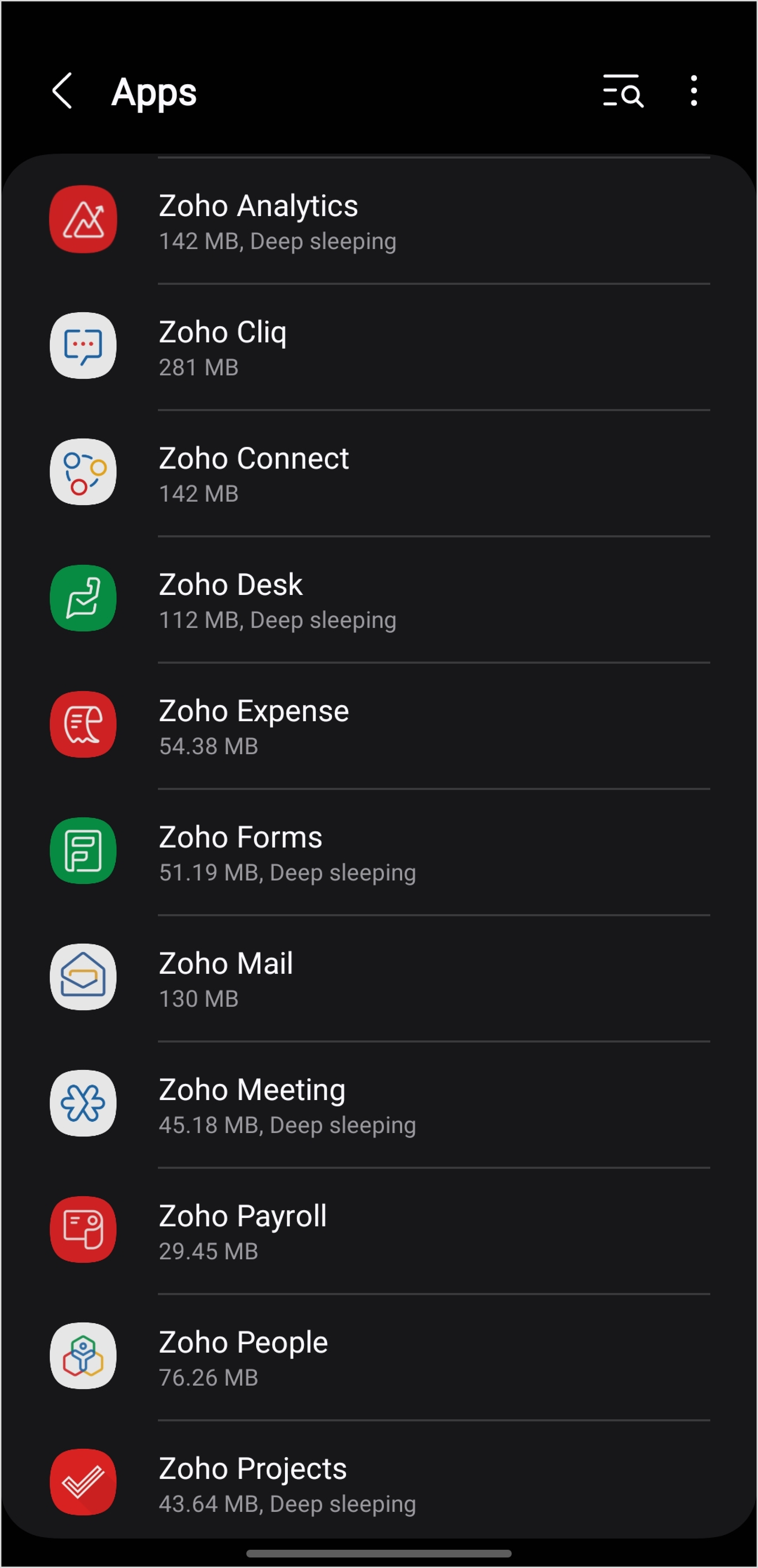The height and width of the screenshot is (1568, 758).
Task: Open Zoho Meeting app info
Action: click(x=379, y=1104)
